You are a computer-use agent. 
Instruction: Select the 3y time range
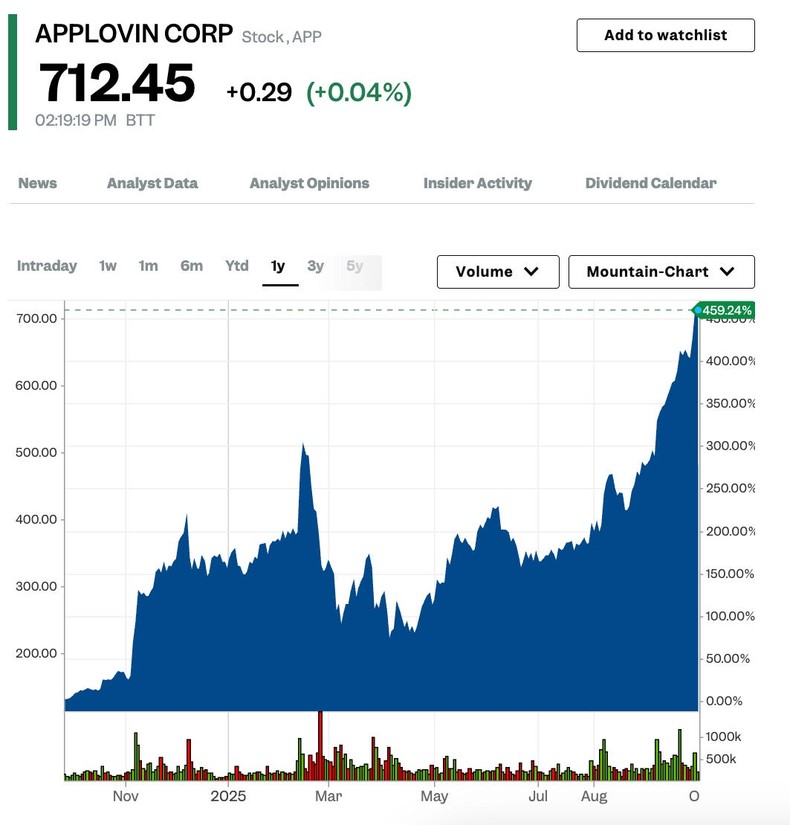pyautogui.click(x=314, y=266)
